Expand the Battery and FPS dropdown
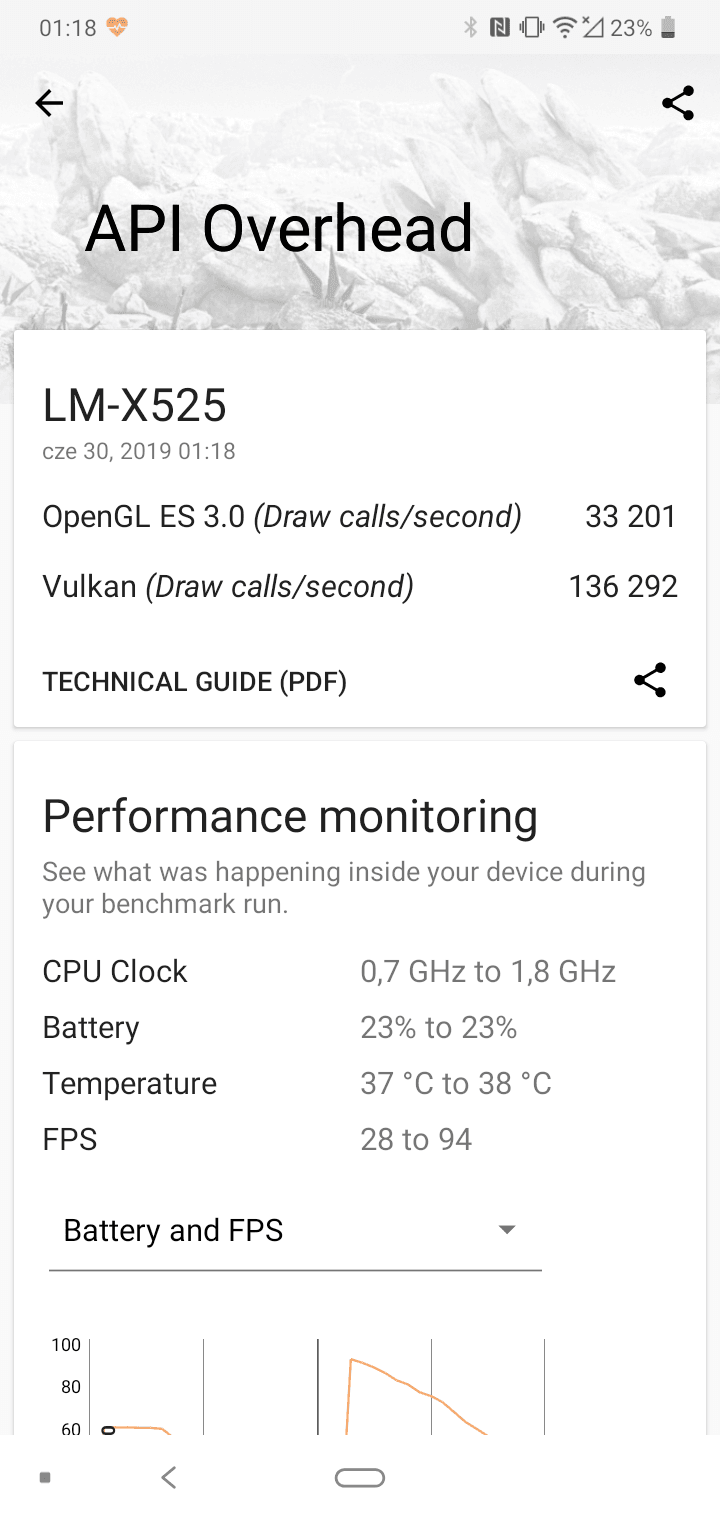The image size is (720, 1520). tap(295, 1230)
